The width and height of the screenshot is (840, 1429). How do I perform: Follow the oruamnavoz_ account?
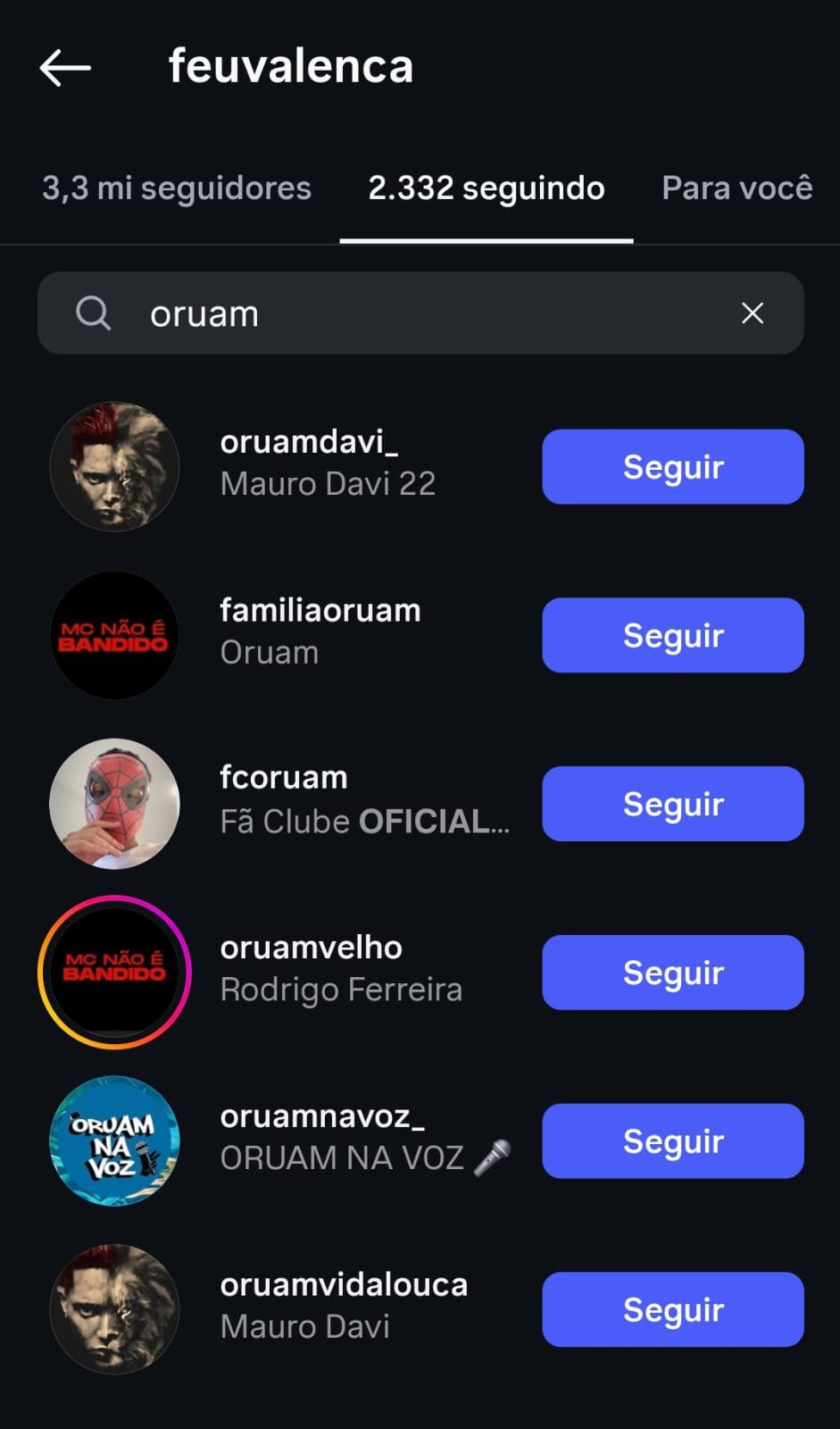pos(672,1141)
